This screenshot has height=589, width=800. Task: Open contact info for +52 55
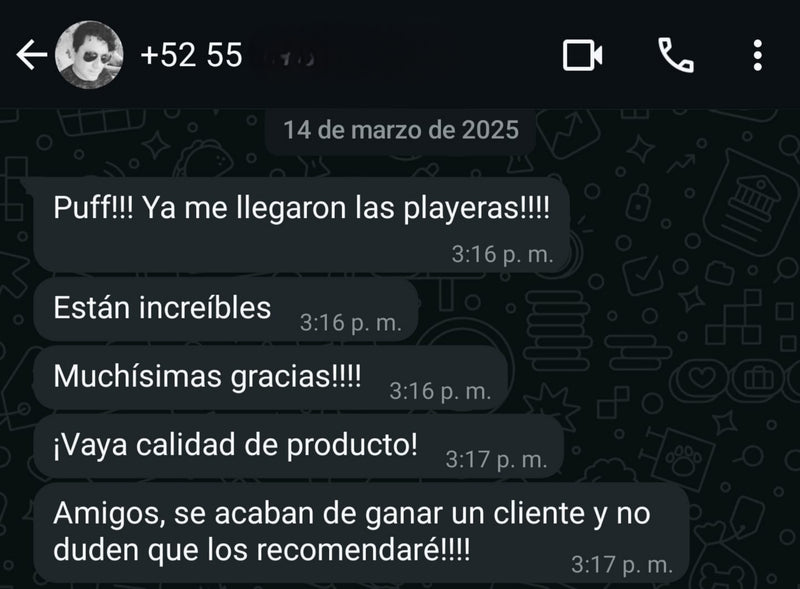(x=192, y=55)
